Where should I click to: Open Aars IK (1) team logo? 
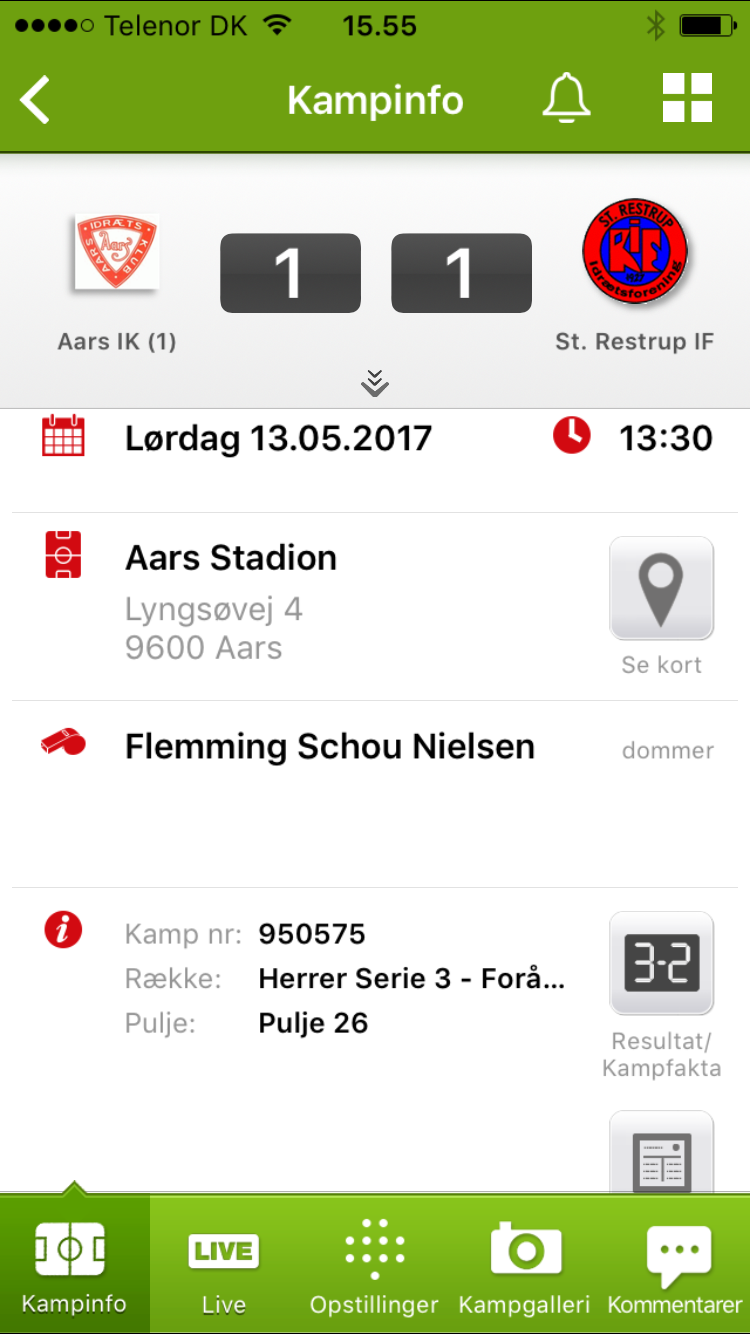117,251
